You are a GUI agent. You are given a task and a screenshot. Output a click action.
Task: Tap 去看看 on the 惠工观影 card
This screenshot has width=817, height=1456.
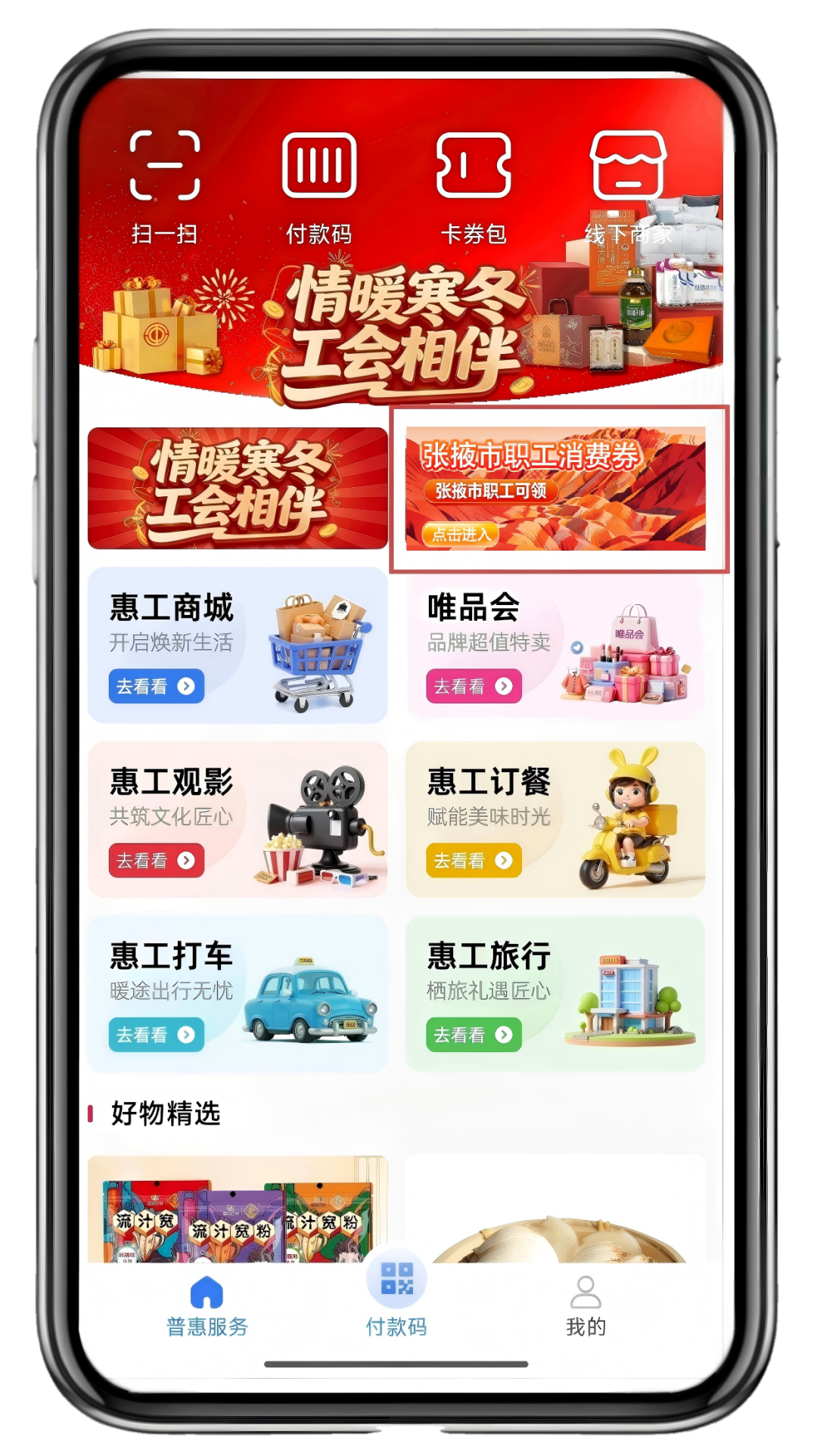tap(157, 860)
